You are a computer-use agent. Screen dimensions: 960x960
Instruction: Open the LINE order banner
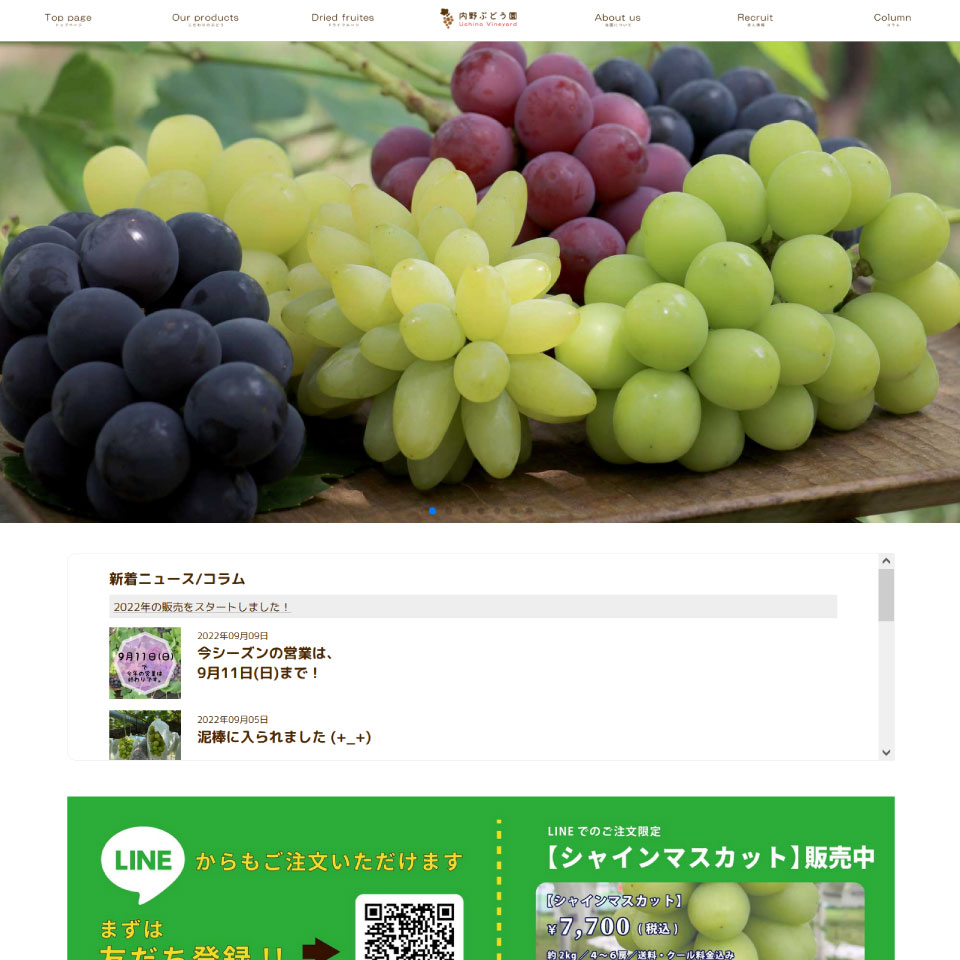click(480, 878)
